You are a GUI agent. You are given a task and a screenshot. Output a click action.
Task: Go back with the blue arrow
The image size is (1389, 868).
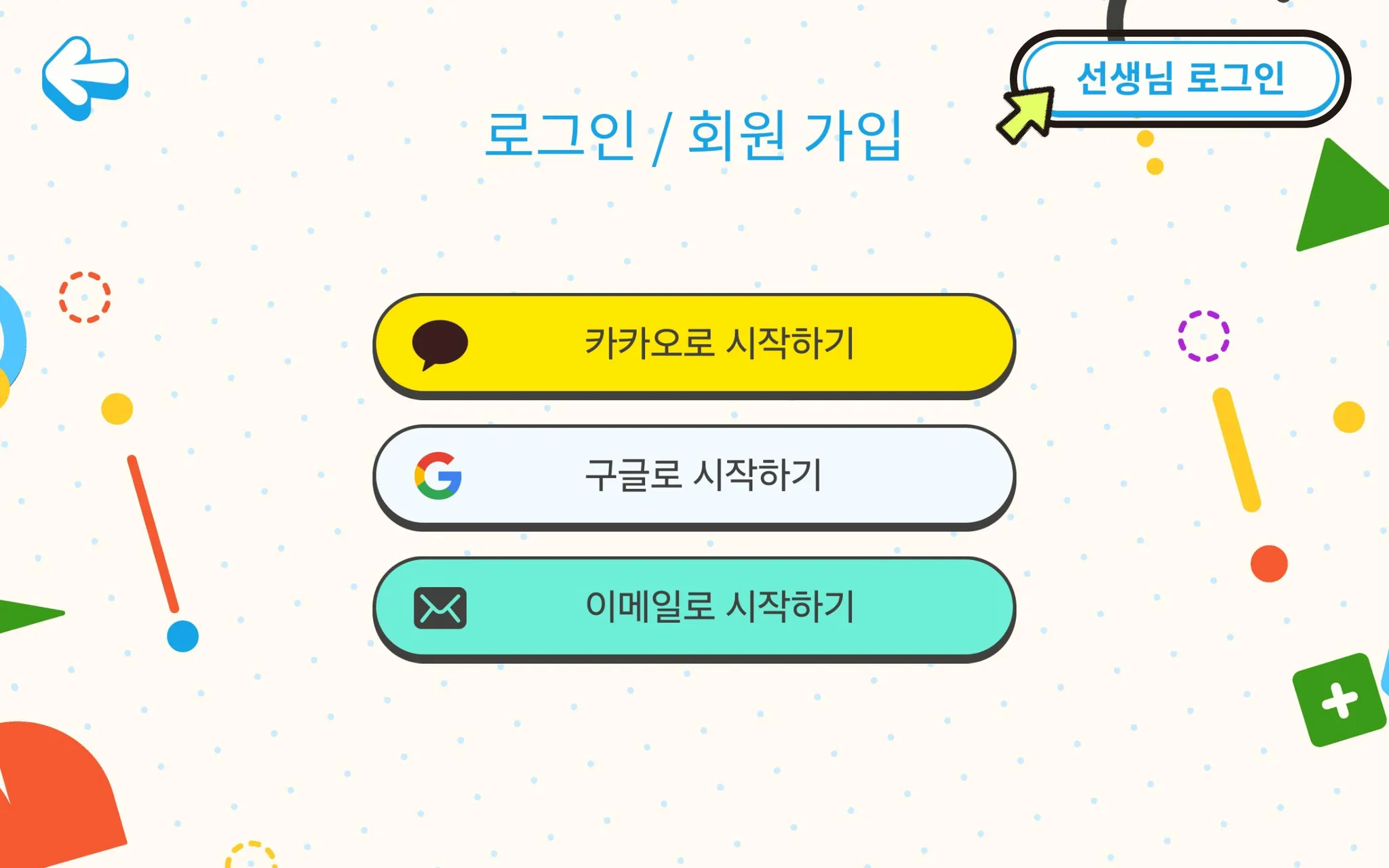85,78
